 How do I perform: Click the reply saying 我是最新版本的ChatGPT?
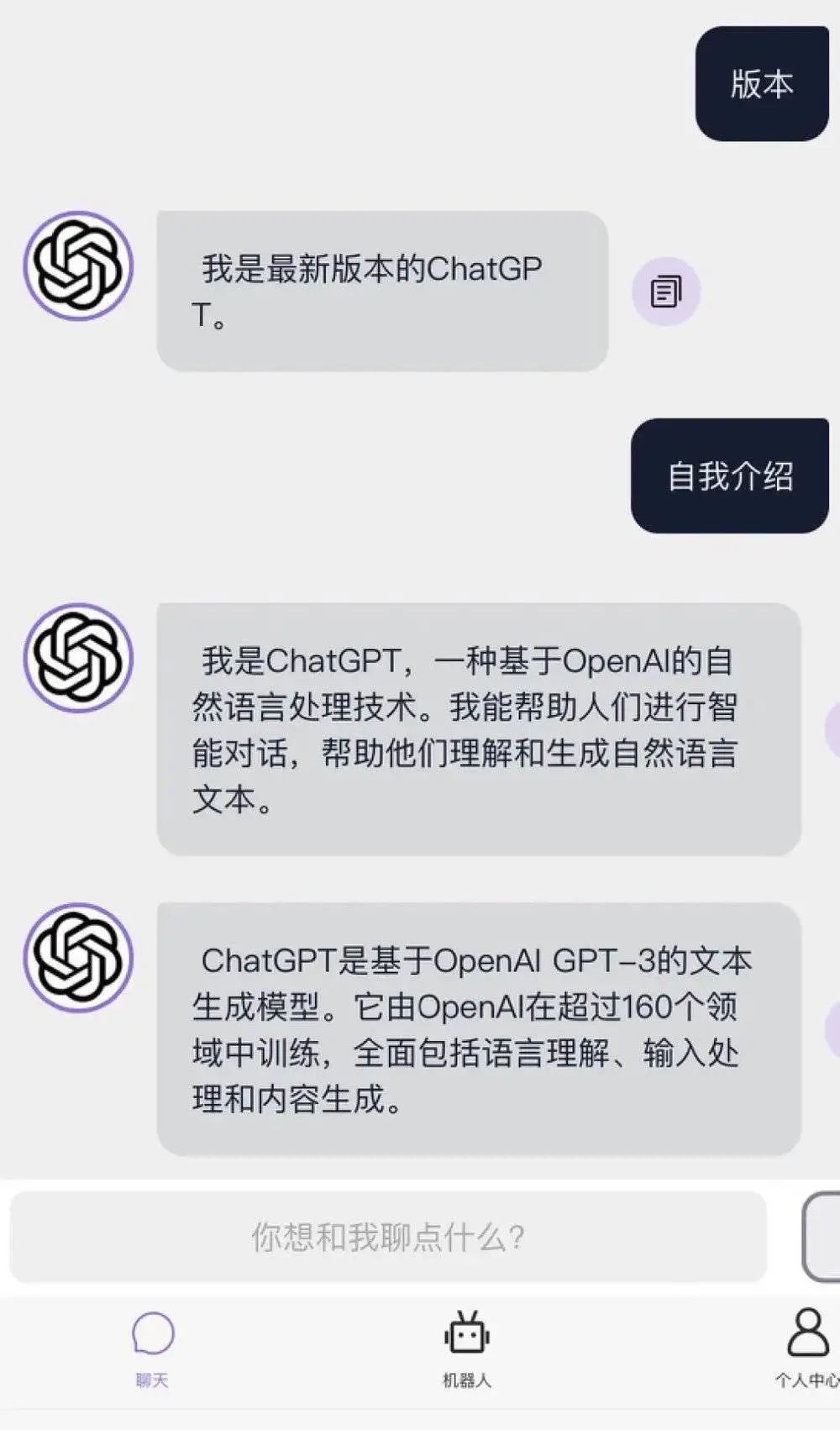point(382,290)
